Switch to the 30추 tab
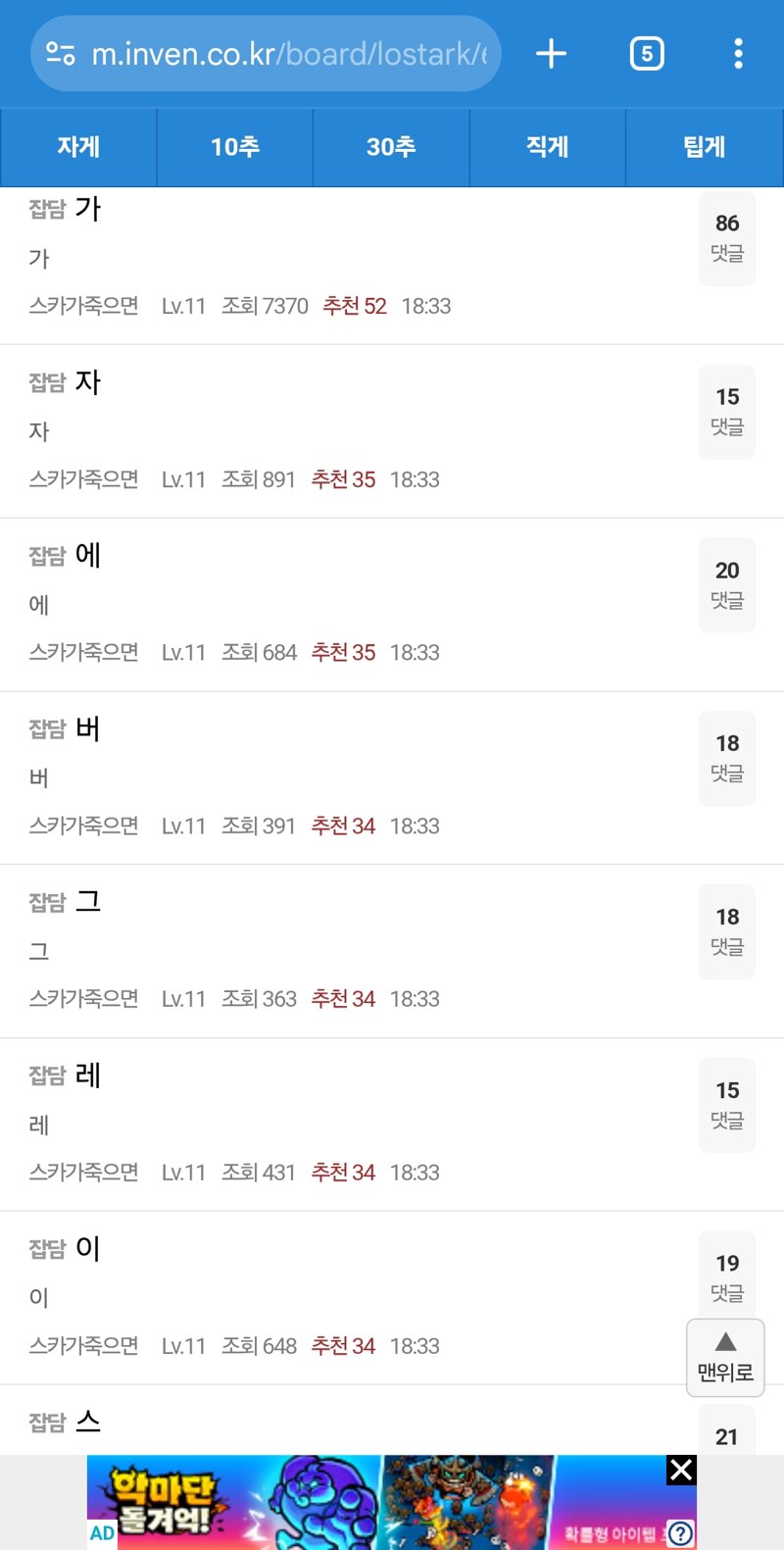Image resolution: width=784 pixels, height=1550 pixels. click(391, 147)
